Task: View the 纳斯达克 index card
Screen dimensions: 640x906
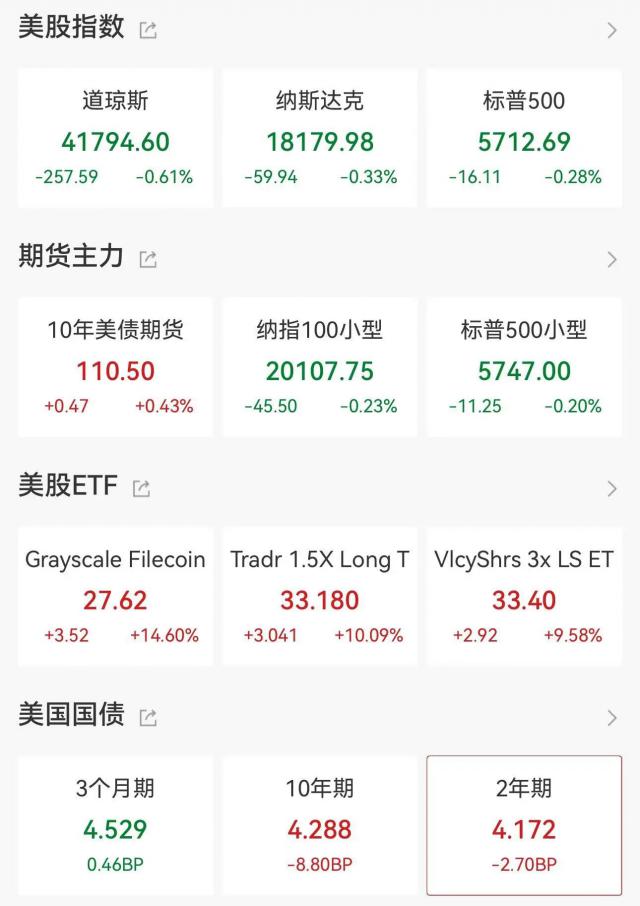Action: pos(320,138)
